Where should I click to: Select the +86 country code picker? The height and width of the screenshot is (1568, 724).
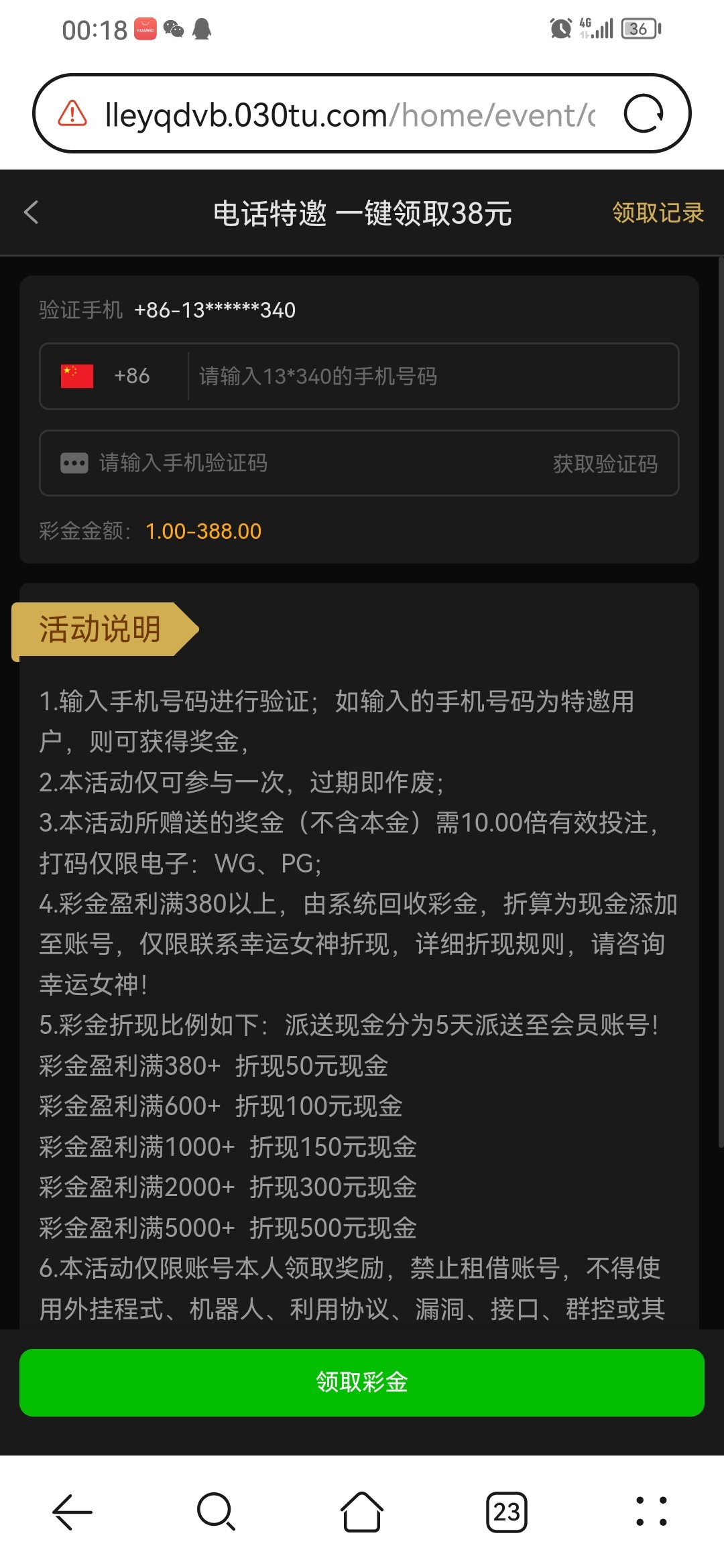(x=107, y=376)
